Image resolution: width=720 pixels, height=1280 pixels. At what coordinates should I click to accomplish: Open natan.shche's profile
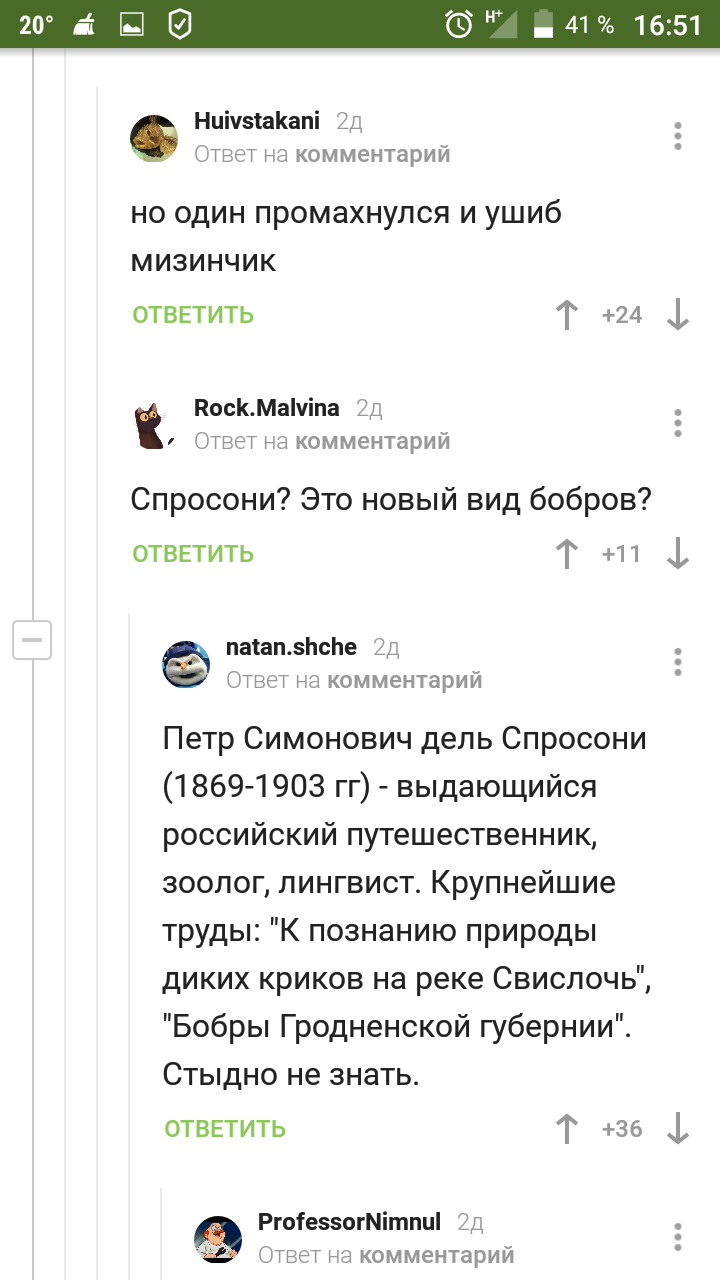click(291, 647)
